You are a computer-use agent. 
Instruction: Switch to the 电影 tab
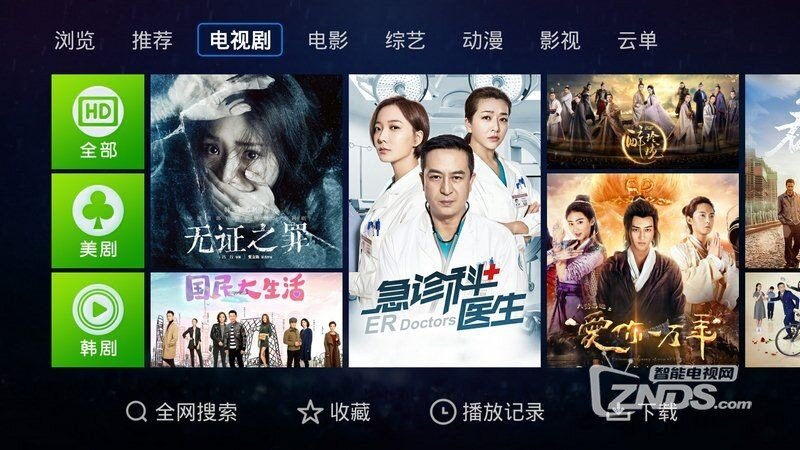pyautogui.click(x=327, y=41)
